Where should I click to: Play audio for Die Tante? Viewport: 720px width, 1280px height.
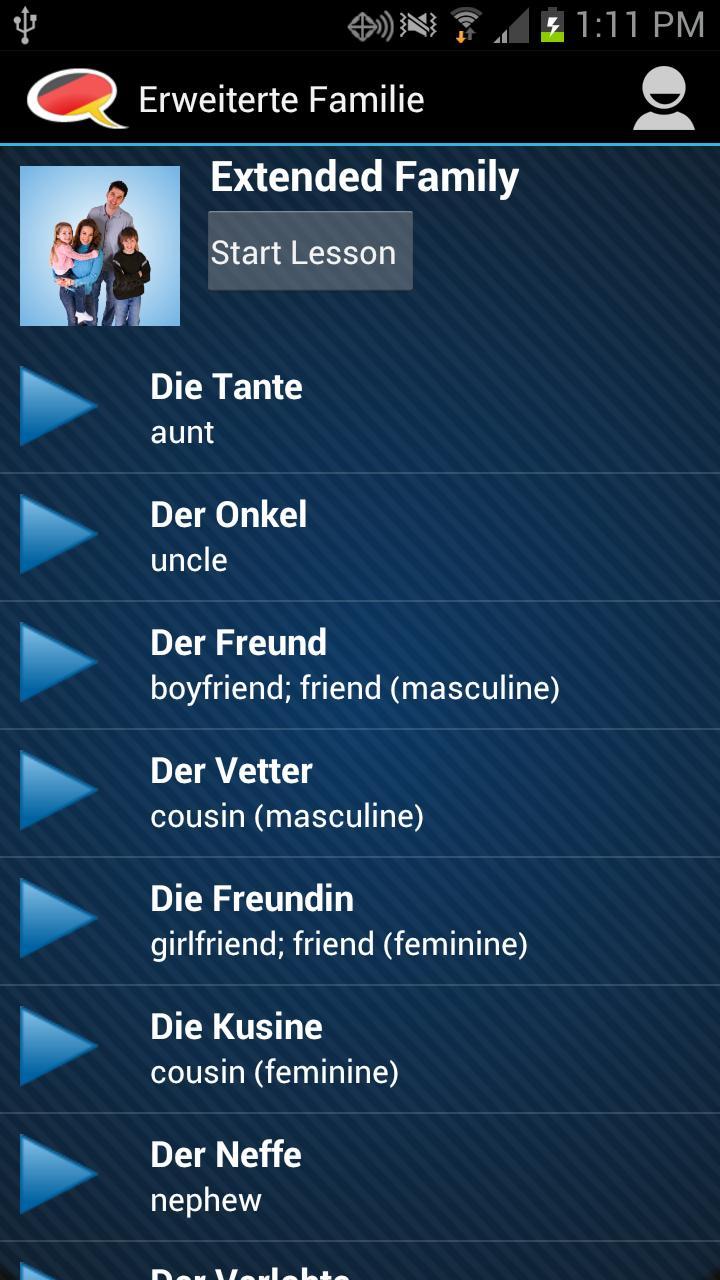pos(57,407)
